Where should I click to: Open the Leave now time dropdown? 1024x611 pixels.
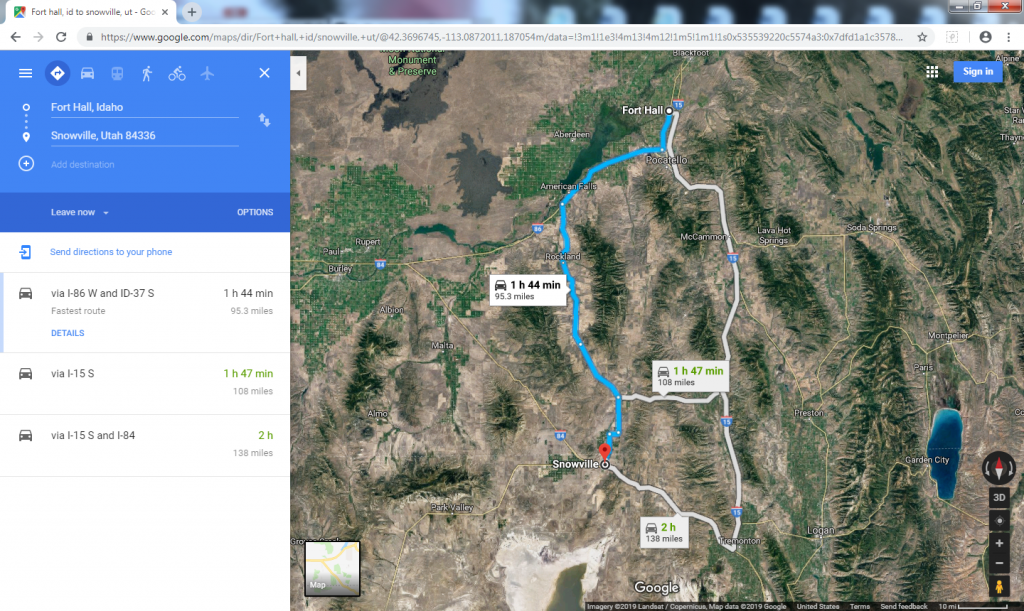tap(80, 212)
